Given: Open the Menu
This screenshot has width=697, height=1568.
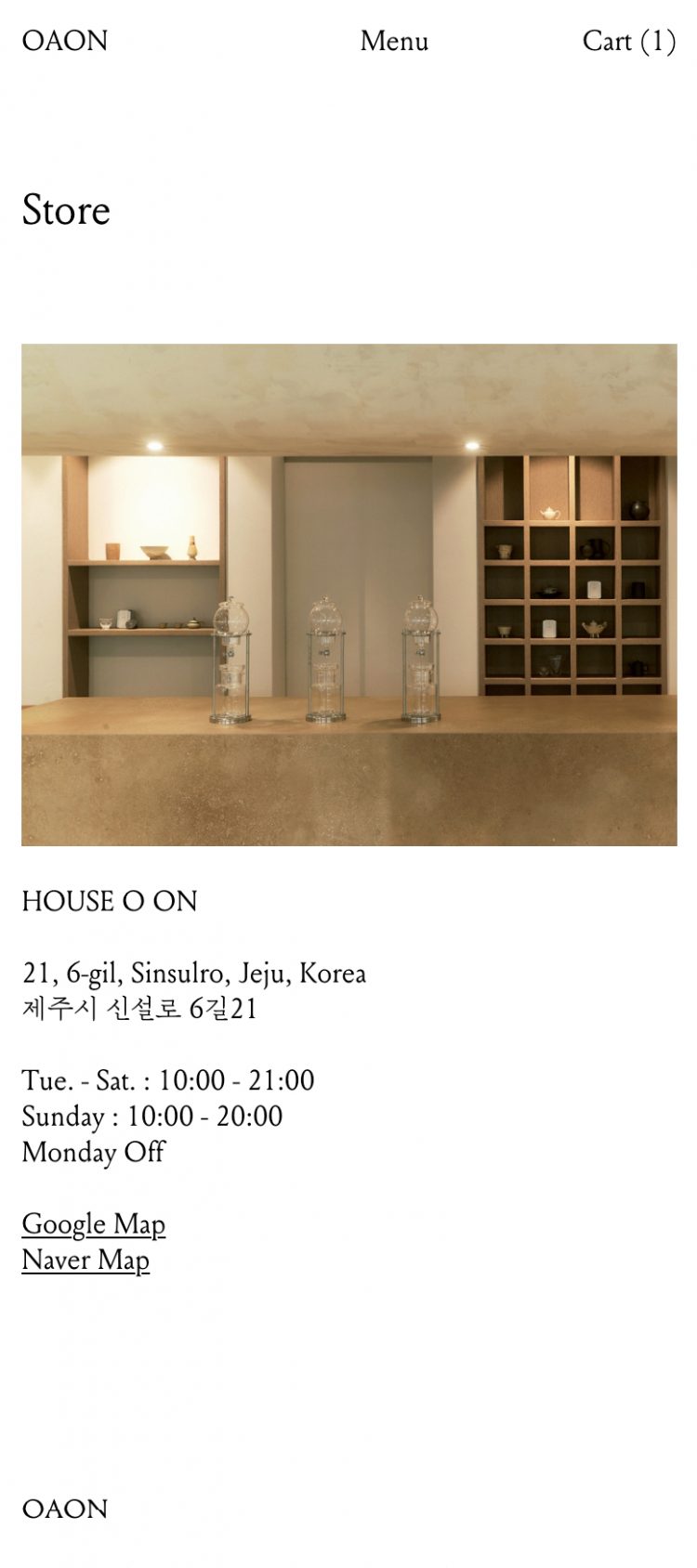Looking at the screenshot, I should pos(394,41).
